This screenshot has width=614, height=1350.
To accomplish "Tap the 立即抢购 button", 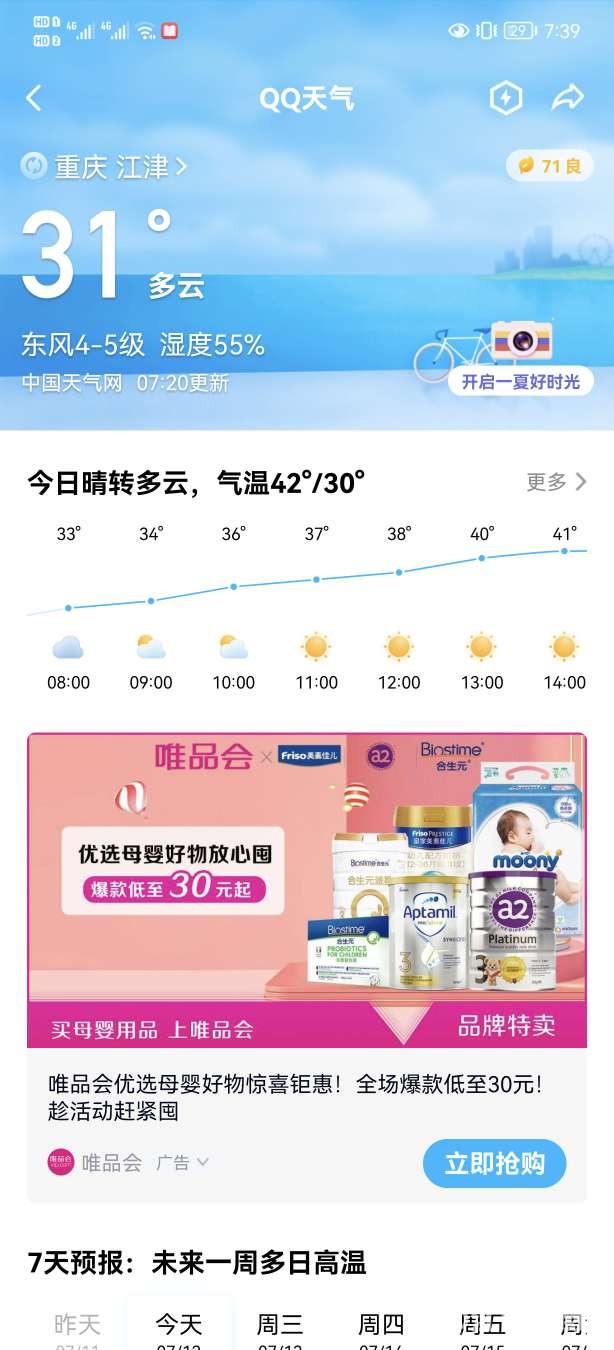I will tap(494, 1163).
